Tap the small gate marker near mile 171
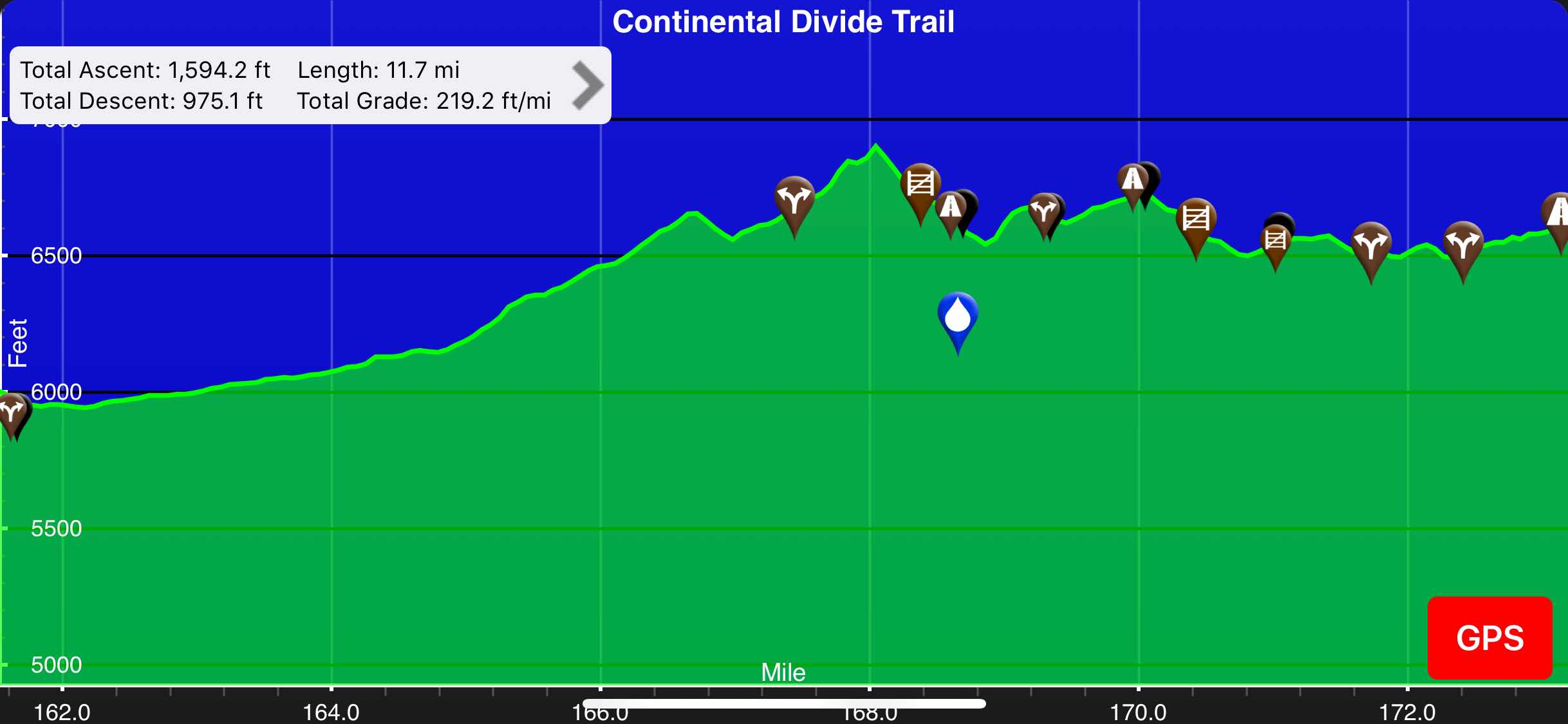The width and height of the screenshot is (1568, 724). click(x=1275, y=241)
